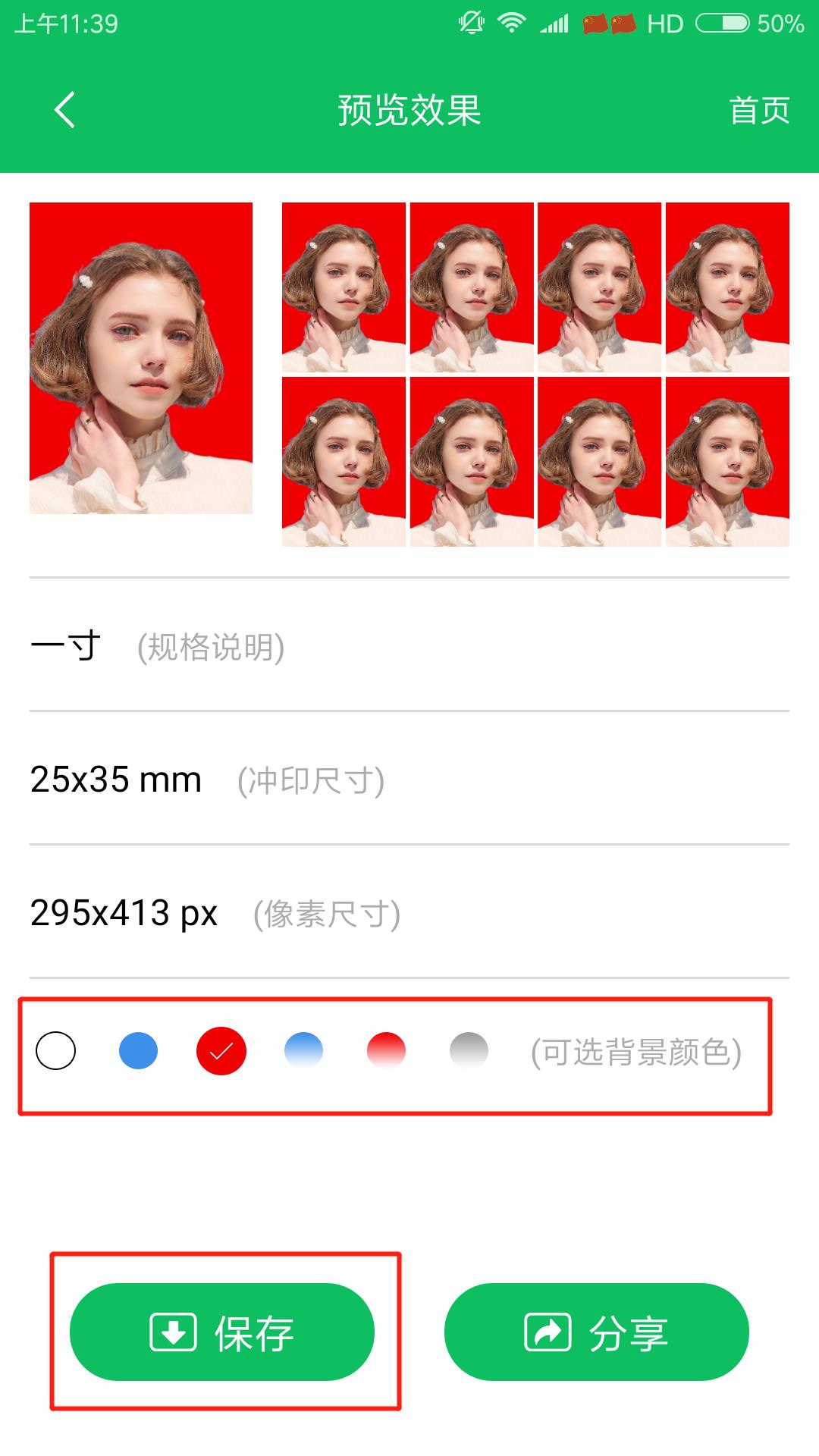Go back using the top-left arrow
Screen dimensions: 819x1456
click(x=65, y=110)
